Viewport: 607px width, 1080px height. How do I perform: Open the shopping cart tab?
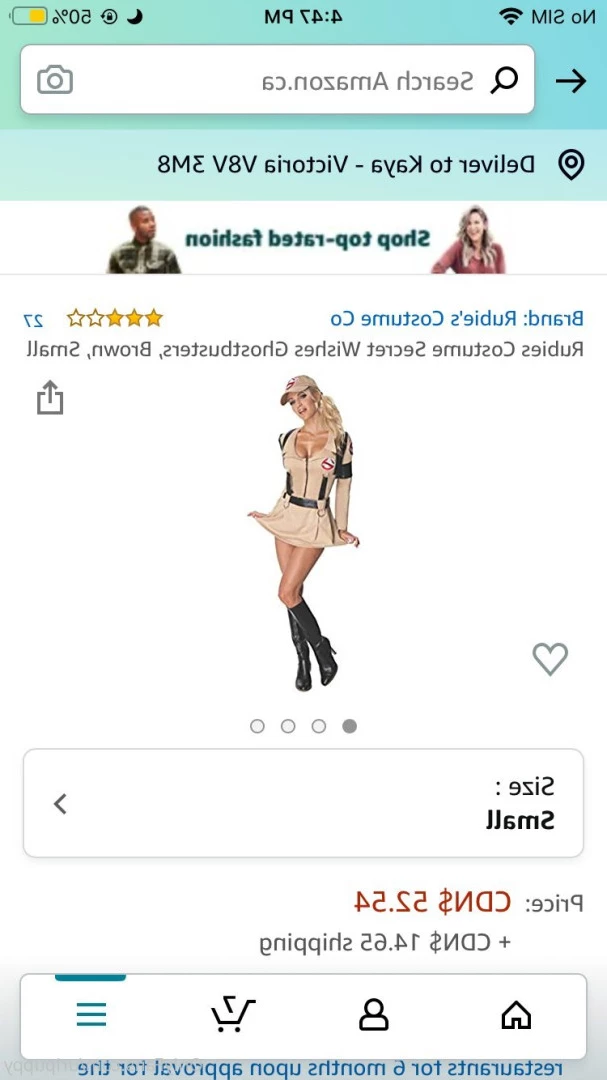pos(232,1015)
